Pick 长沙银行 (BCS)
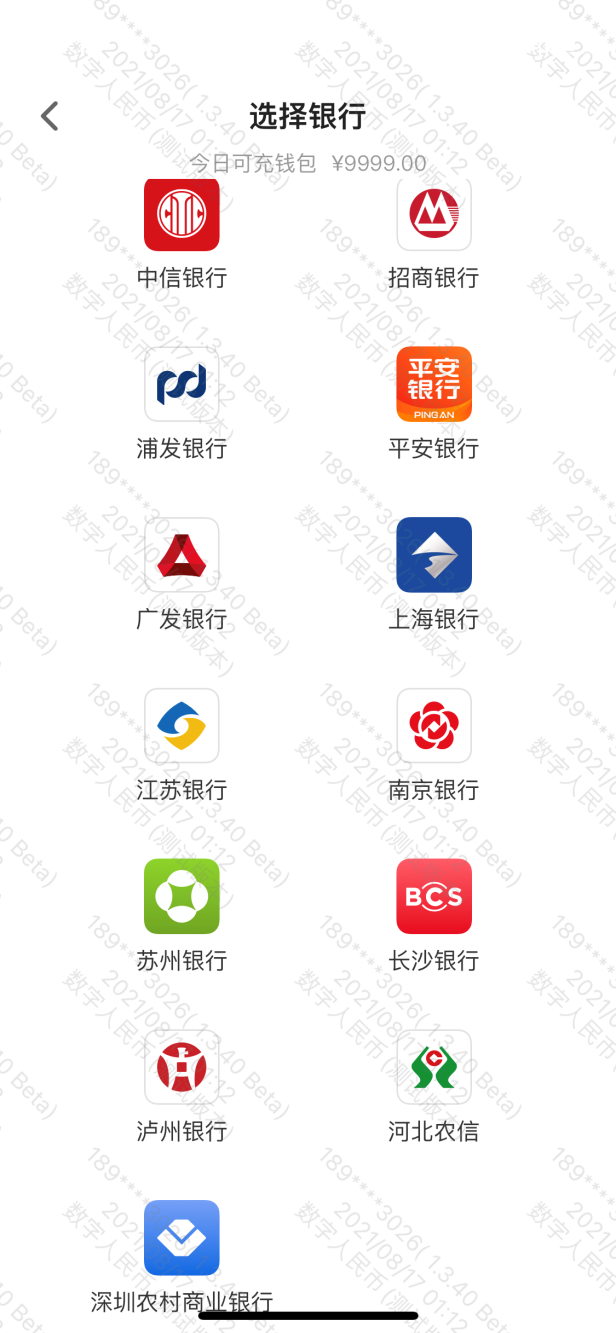Screen dimensions: 616x1333 [x=434, y=897]
